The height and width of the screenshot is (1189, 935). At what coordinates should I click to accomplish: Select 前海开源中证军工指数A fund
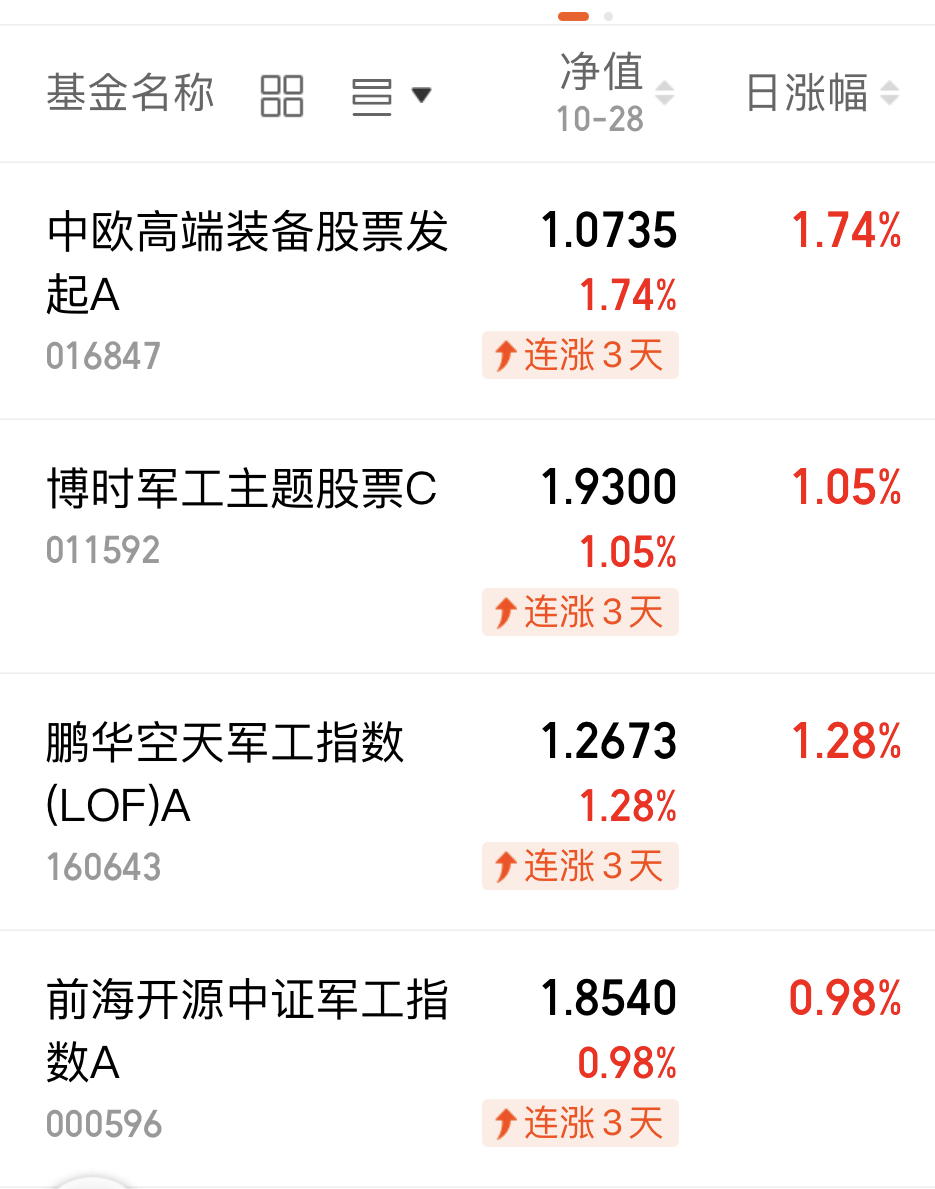[x=247, y=1030]
